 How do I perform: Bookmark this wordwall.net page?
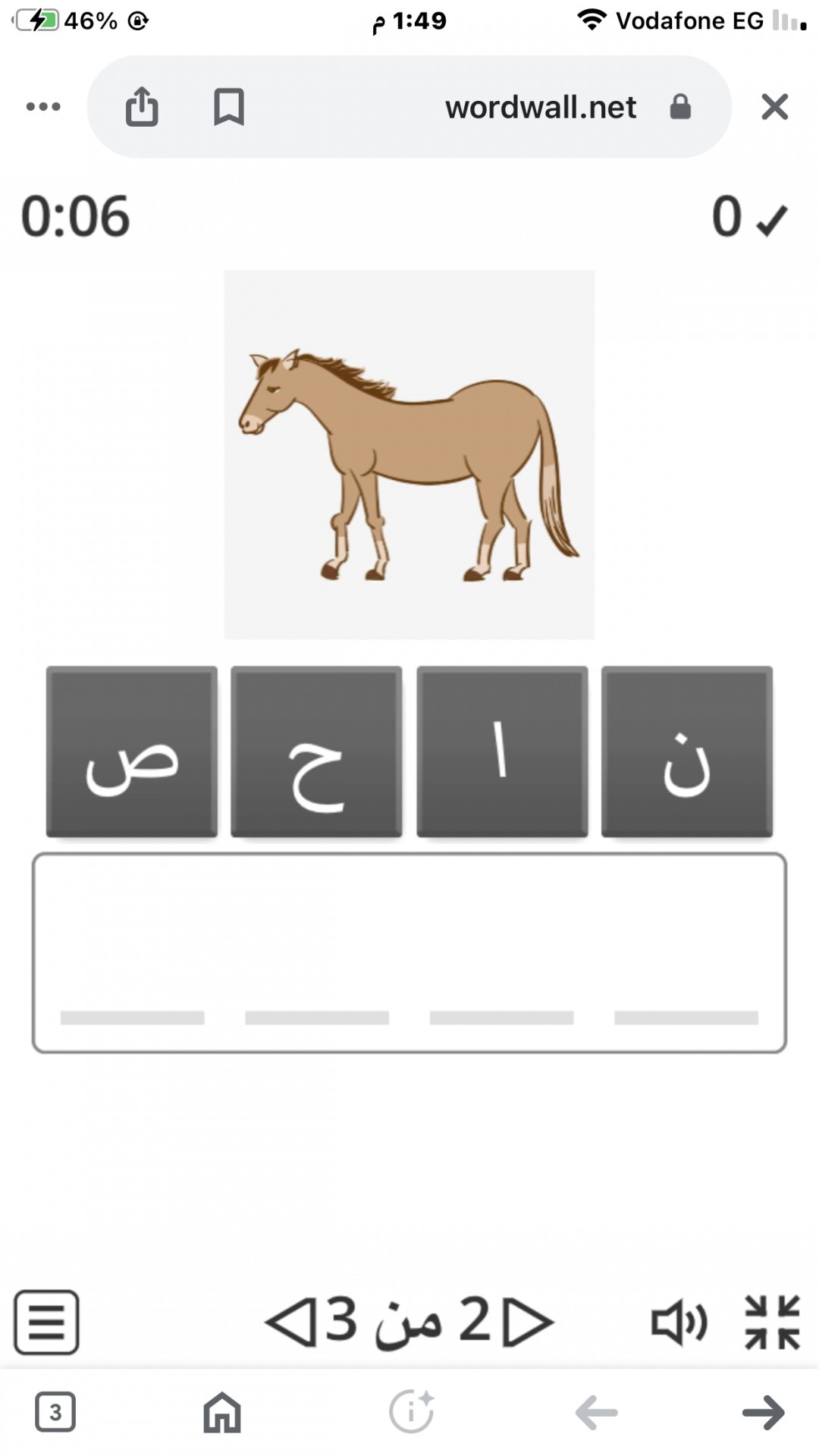228,106
